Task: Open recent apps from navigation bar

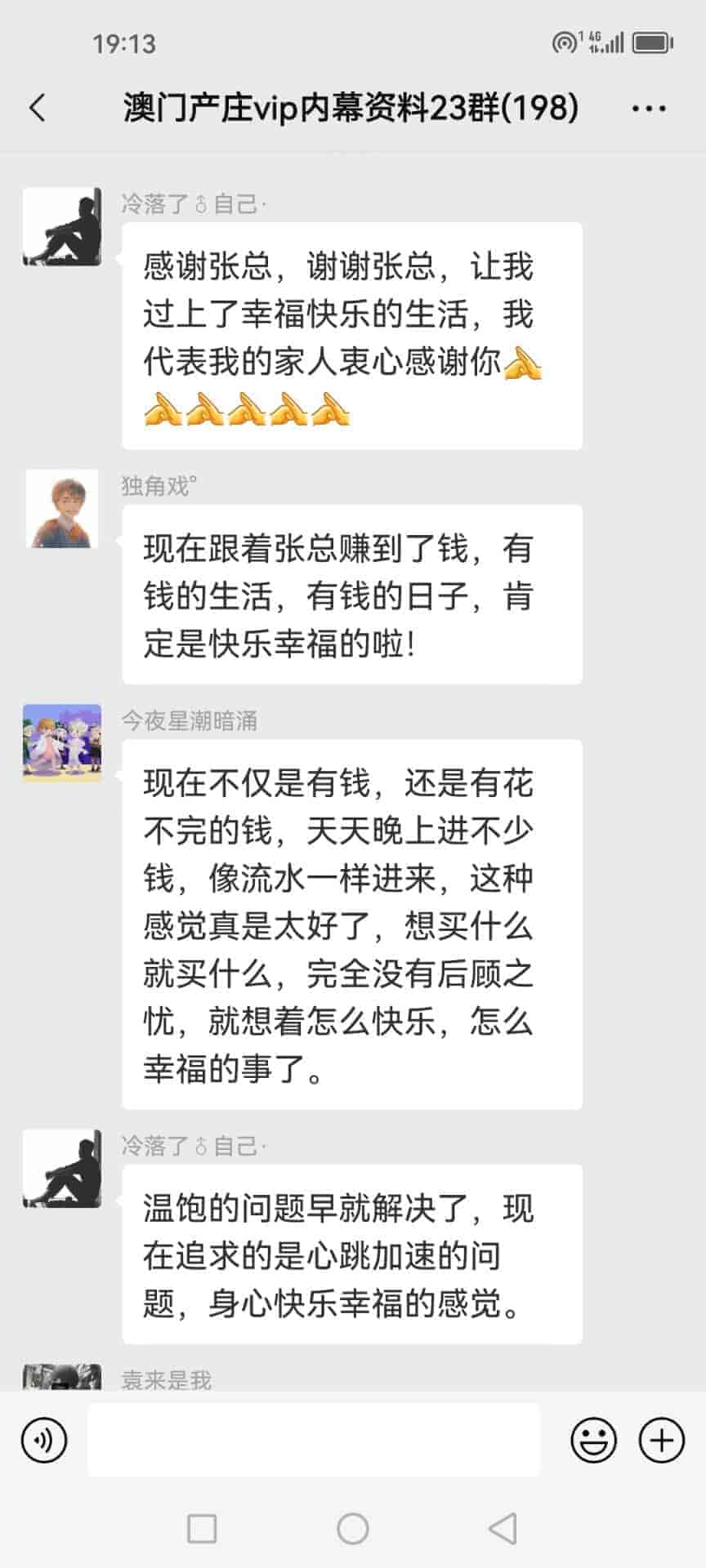Action: [x=202, y=1529]
